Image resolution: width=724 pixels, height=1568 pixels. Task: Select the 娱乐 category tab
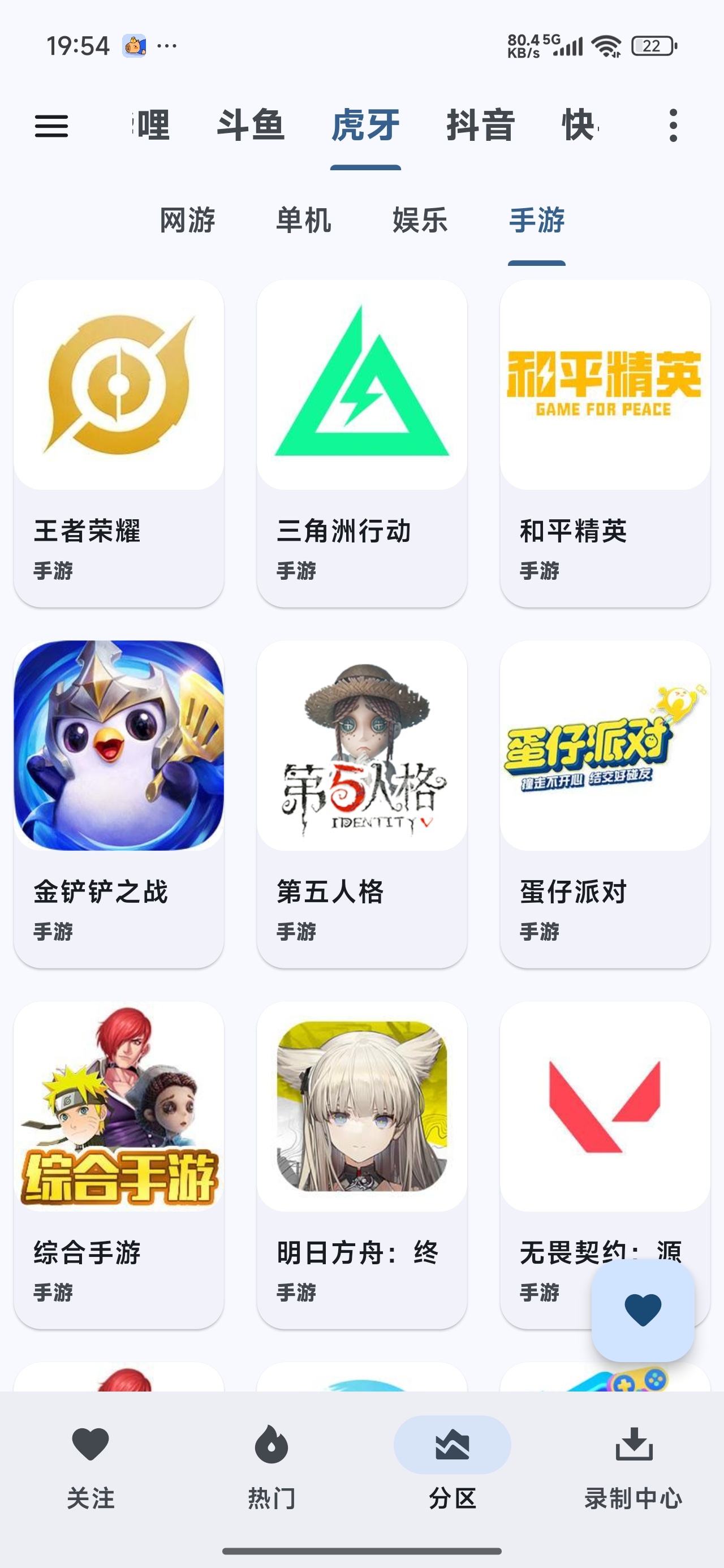[x=420, y=221]
